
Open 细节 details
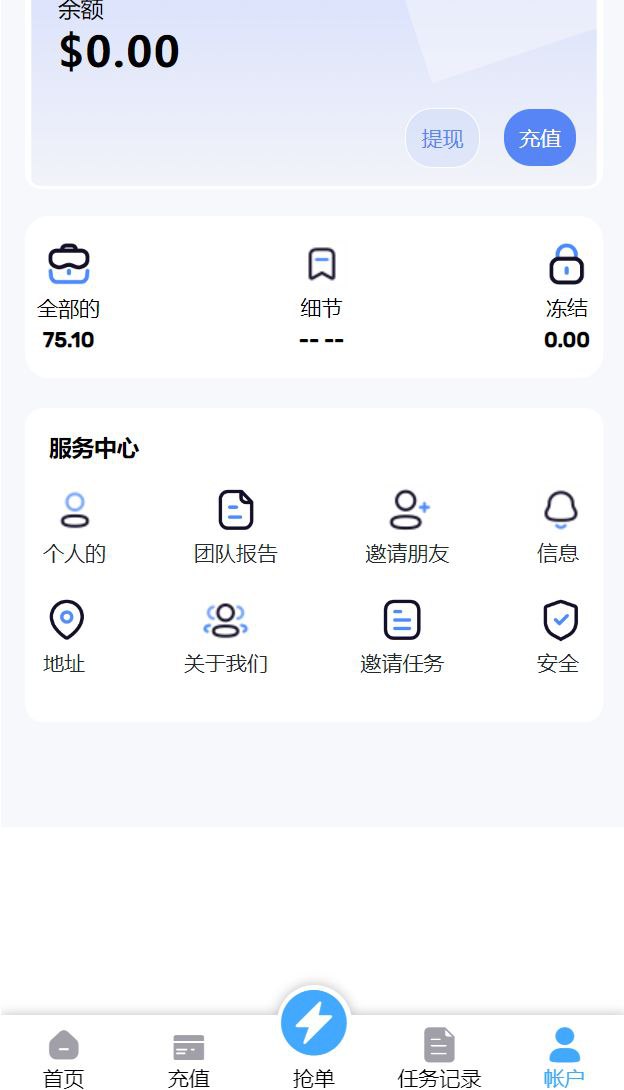coord(321,297)
